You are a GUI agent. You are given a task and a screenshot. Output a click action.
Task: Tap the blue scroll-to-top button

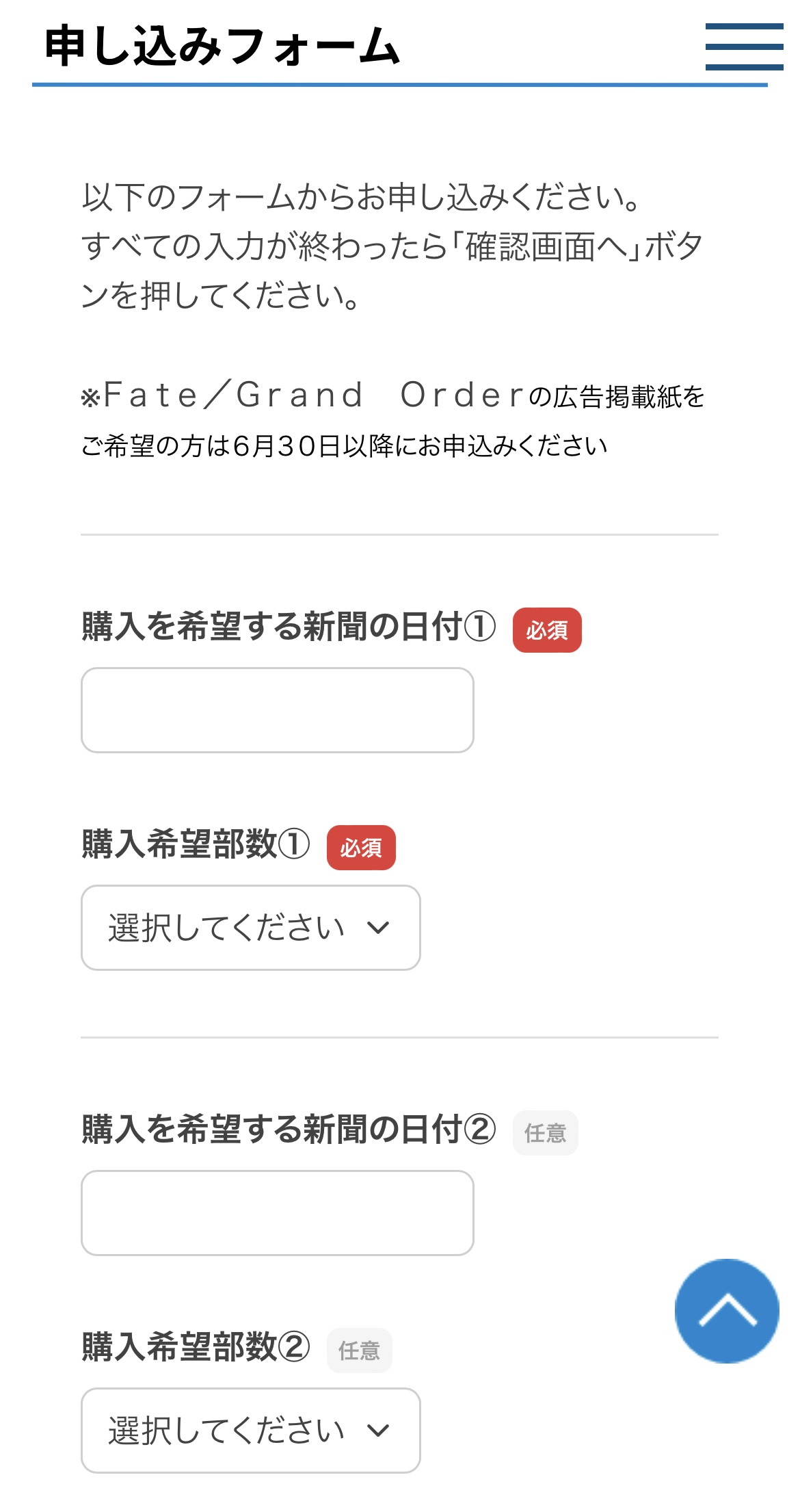point(727,1311)
